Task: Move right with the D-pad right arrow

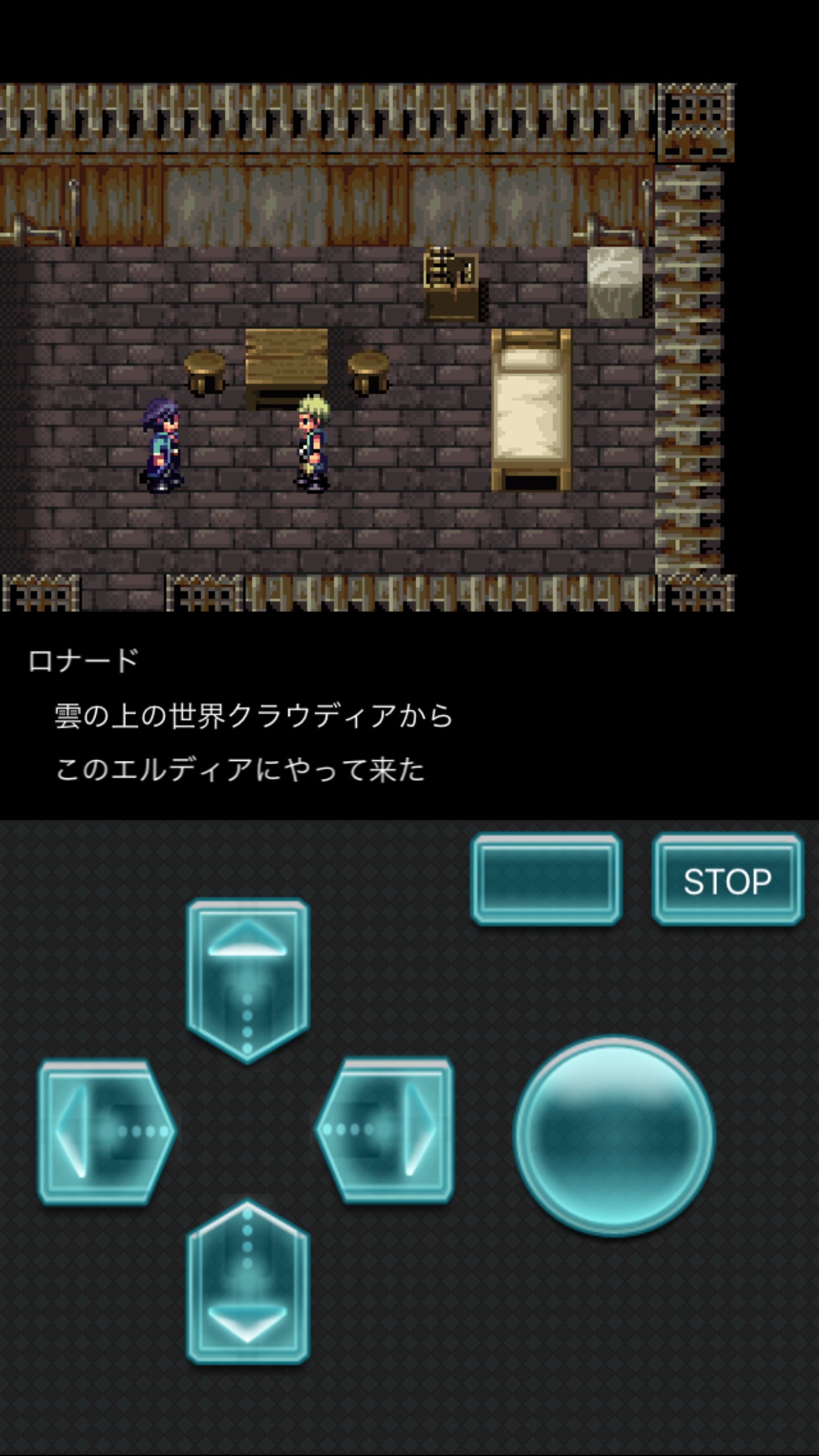Action: click(385, 1131)
